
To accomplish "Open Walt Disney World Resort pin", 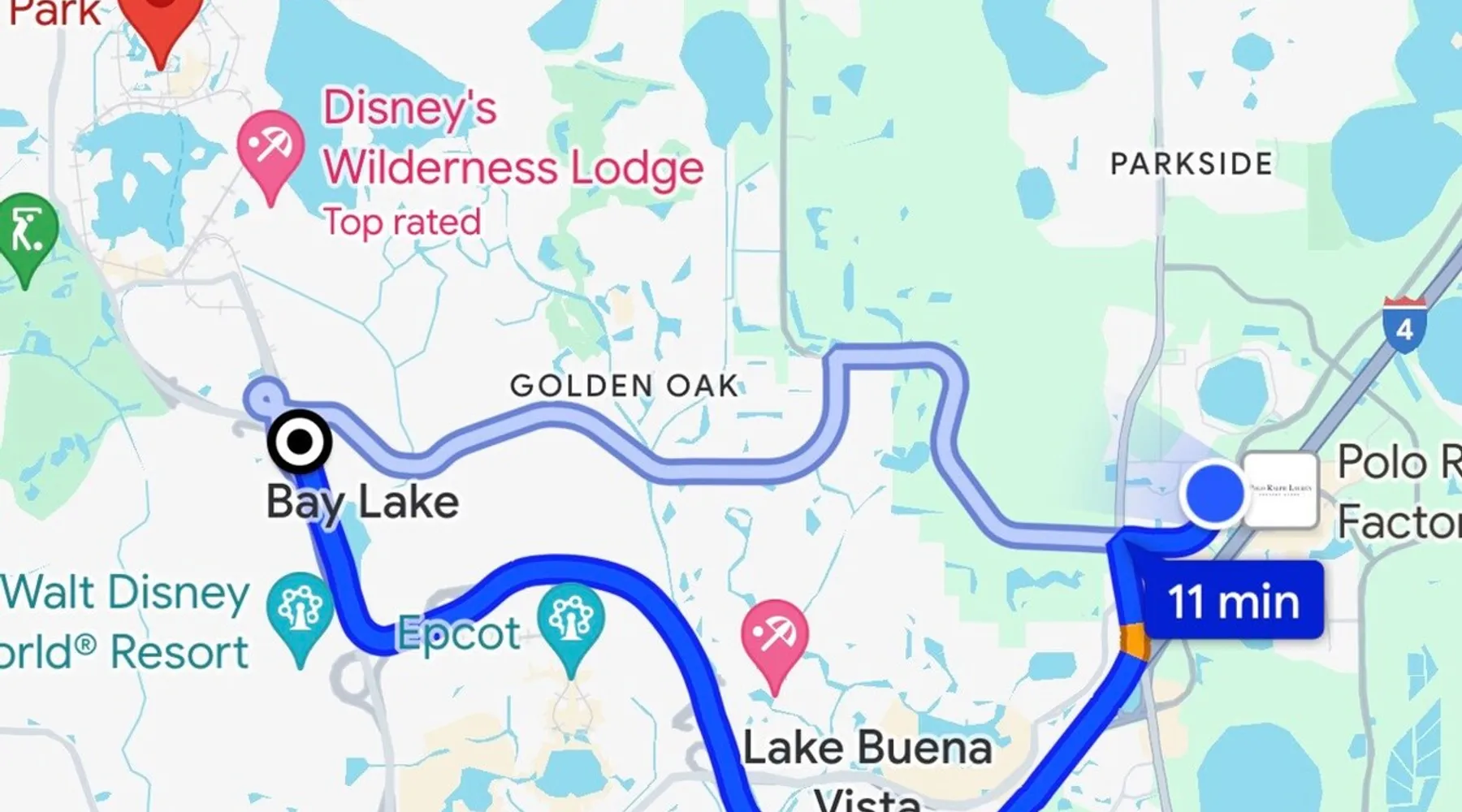I will pyautogui.click(x=300, y=611).
